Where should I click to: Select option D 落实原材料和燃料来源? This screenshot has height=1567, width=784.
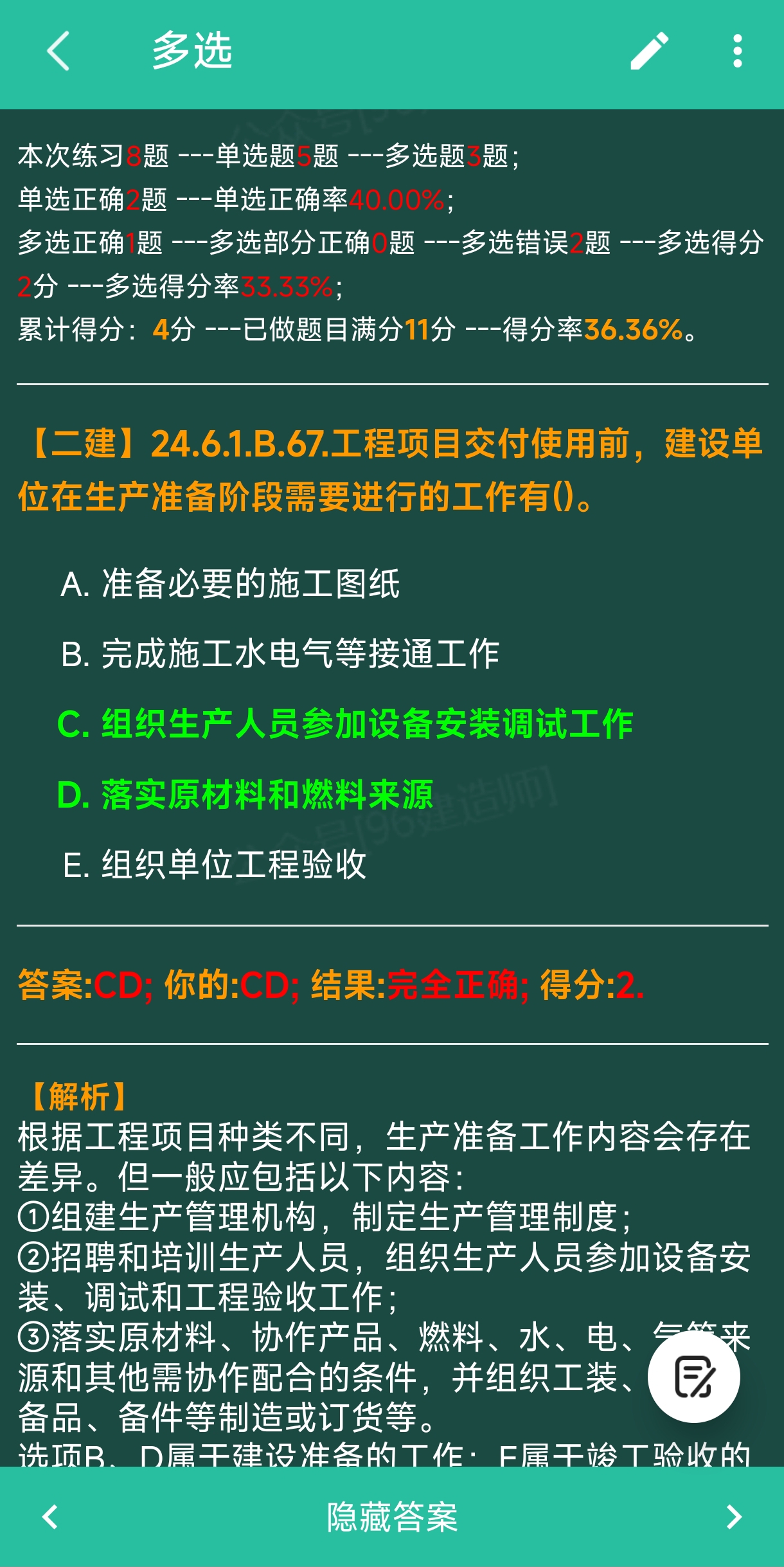pyautogui.click(x=245, y=795)
